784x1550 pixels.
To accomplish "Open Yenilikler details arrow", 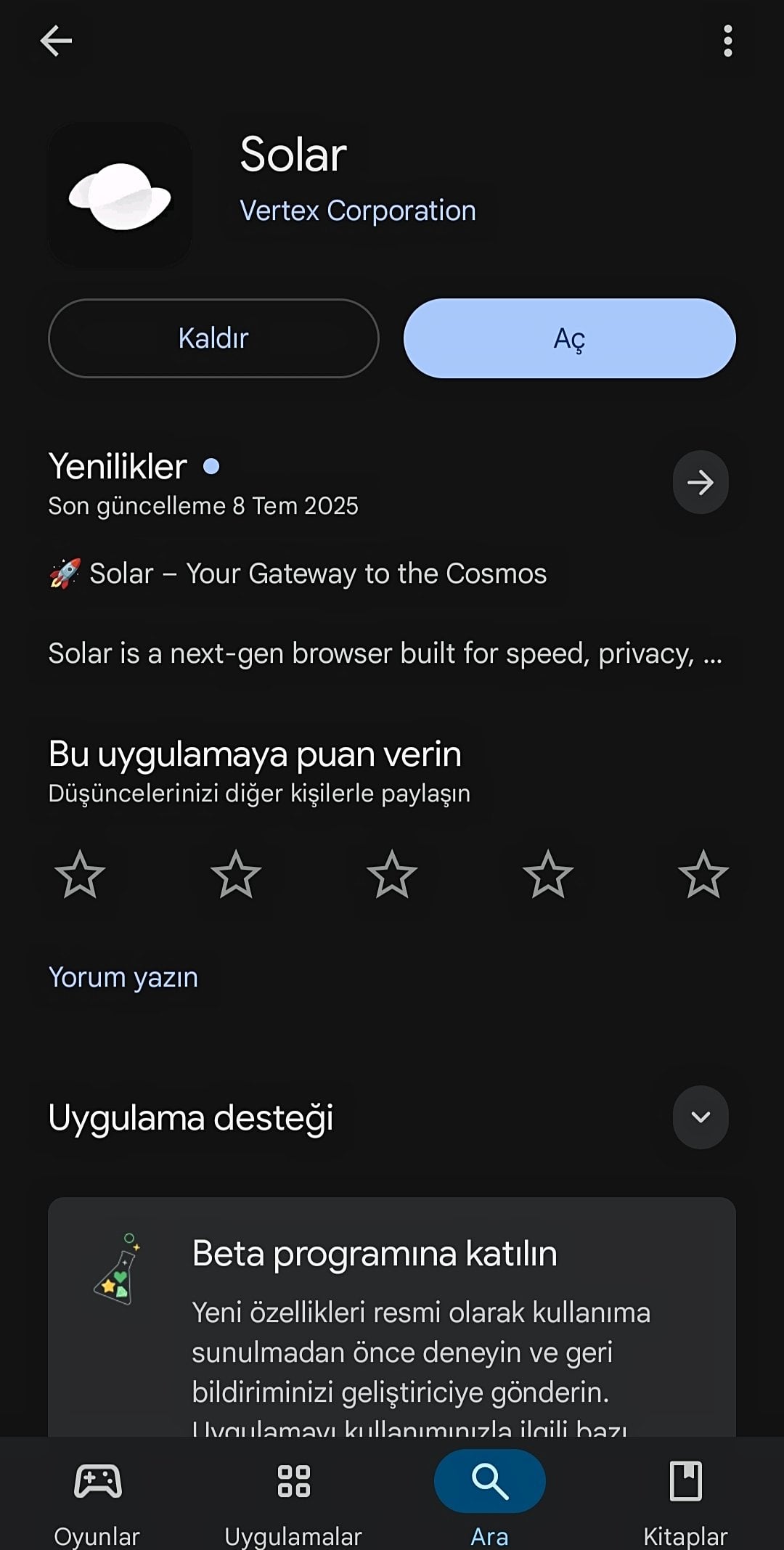I will pos(700,483).
